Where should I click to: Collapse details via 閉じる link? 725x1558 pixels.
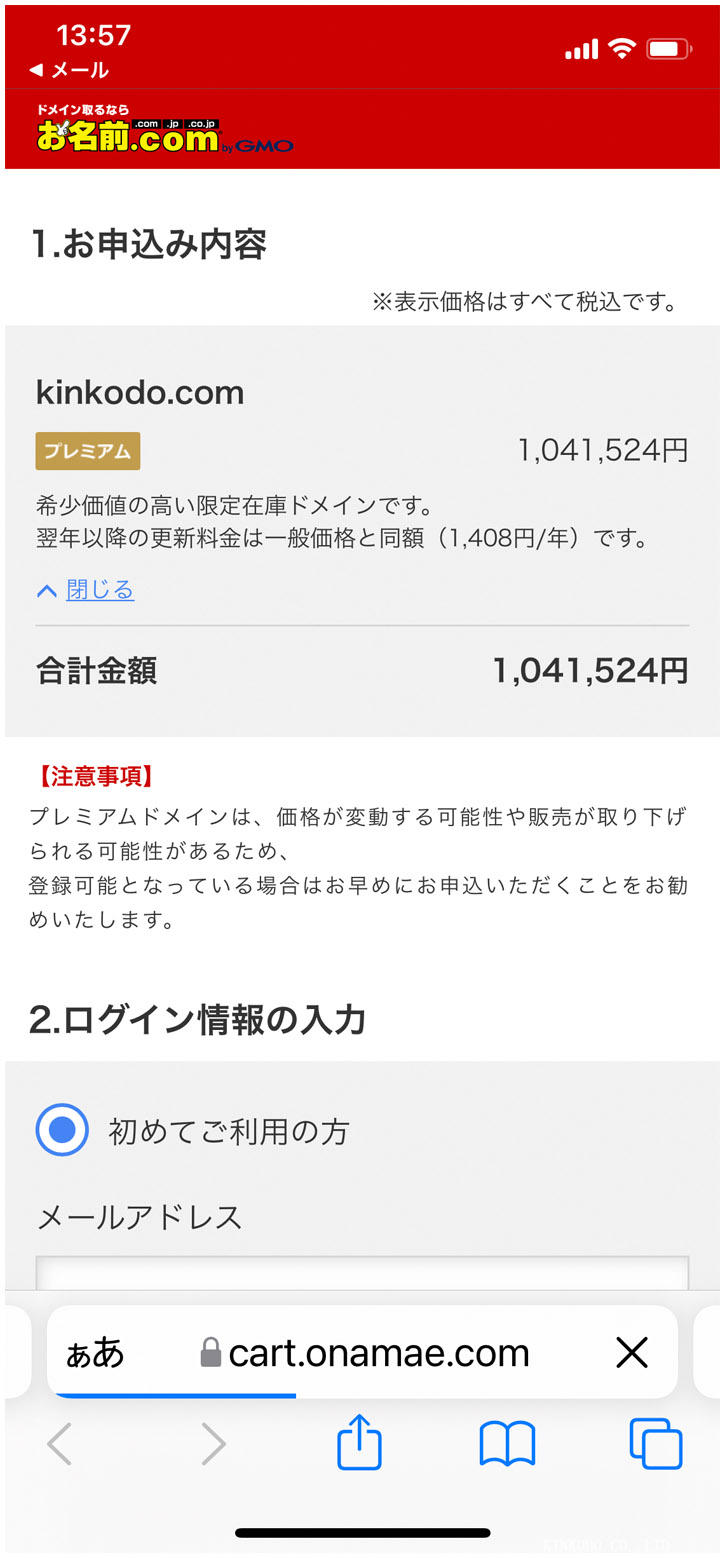pyautogui.click(x=98, y=590)
